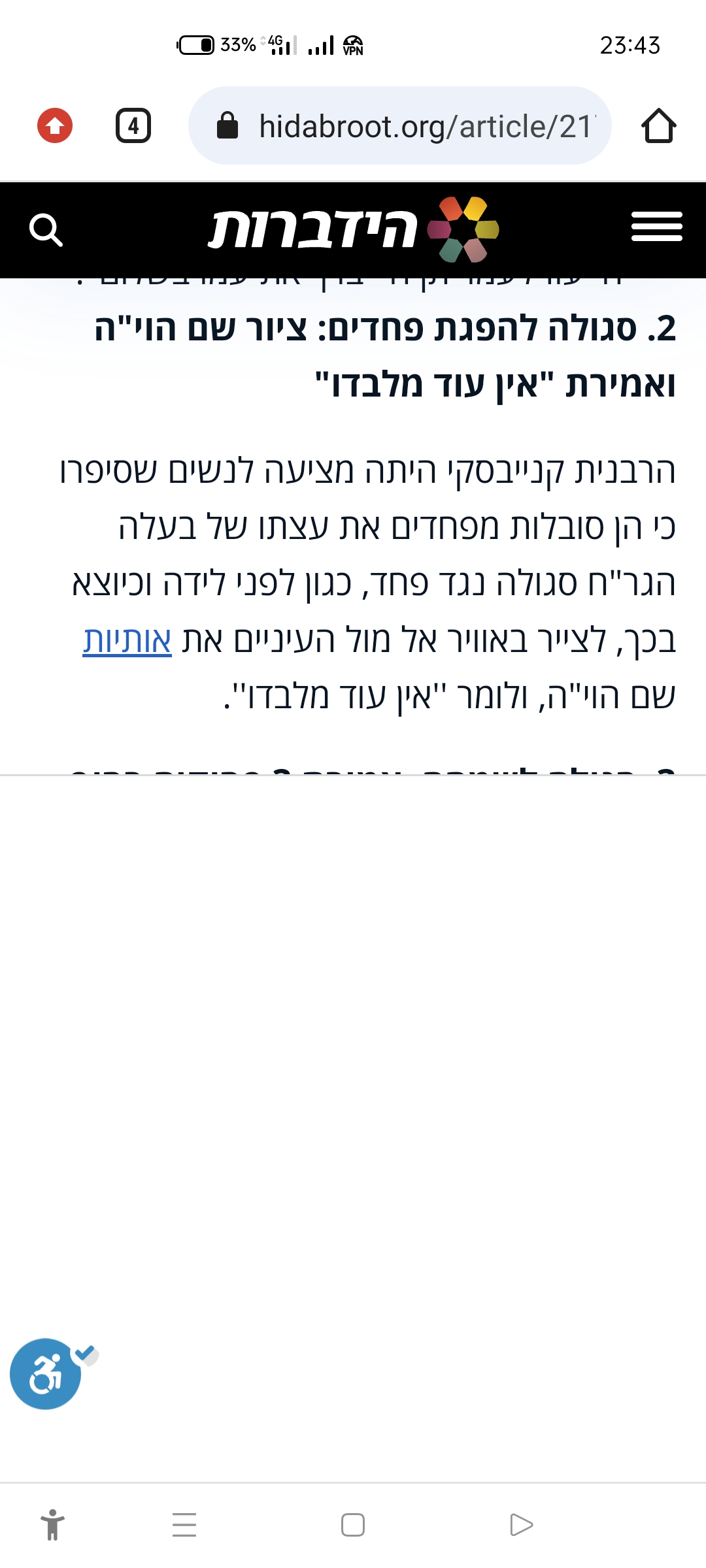The width and height of the screenshot is (706, 1568).
Task: Tap the red upward arrow browser icon
Action: [x=55, y=125]
